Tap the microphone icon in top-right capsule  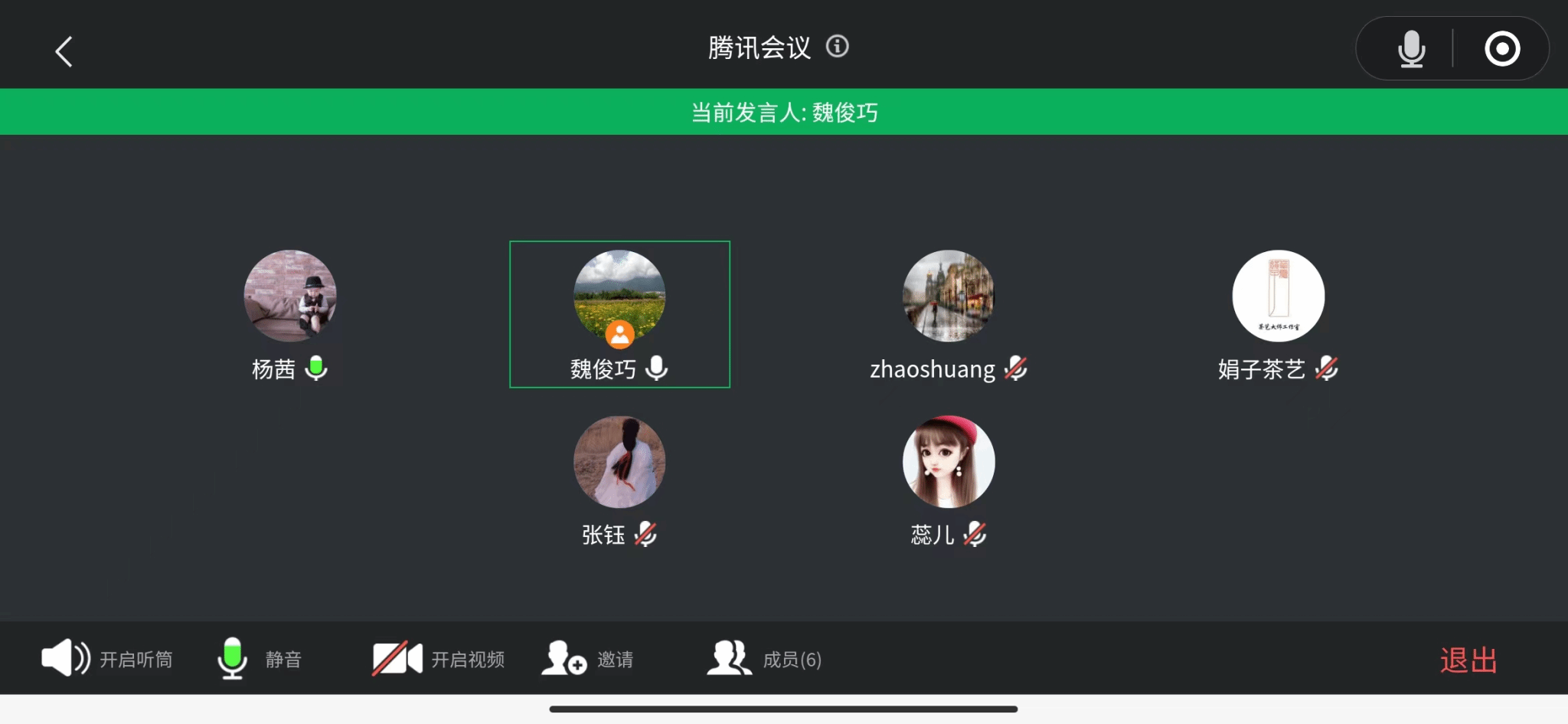1410,49
